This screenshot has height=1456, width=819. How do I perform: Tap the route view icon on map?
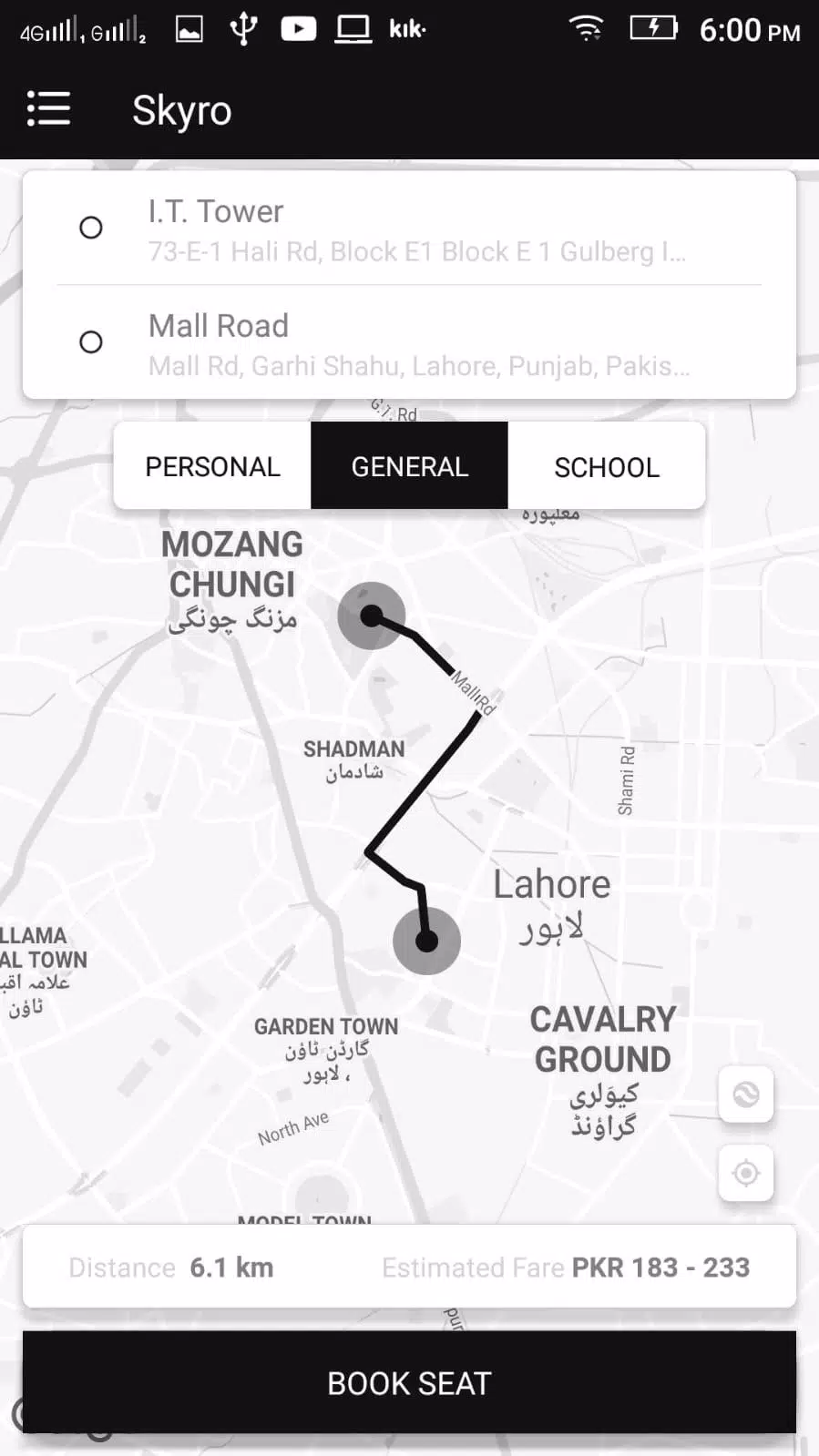click(x=746, y=1094)
